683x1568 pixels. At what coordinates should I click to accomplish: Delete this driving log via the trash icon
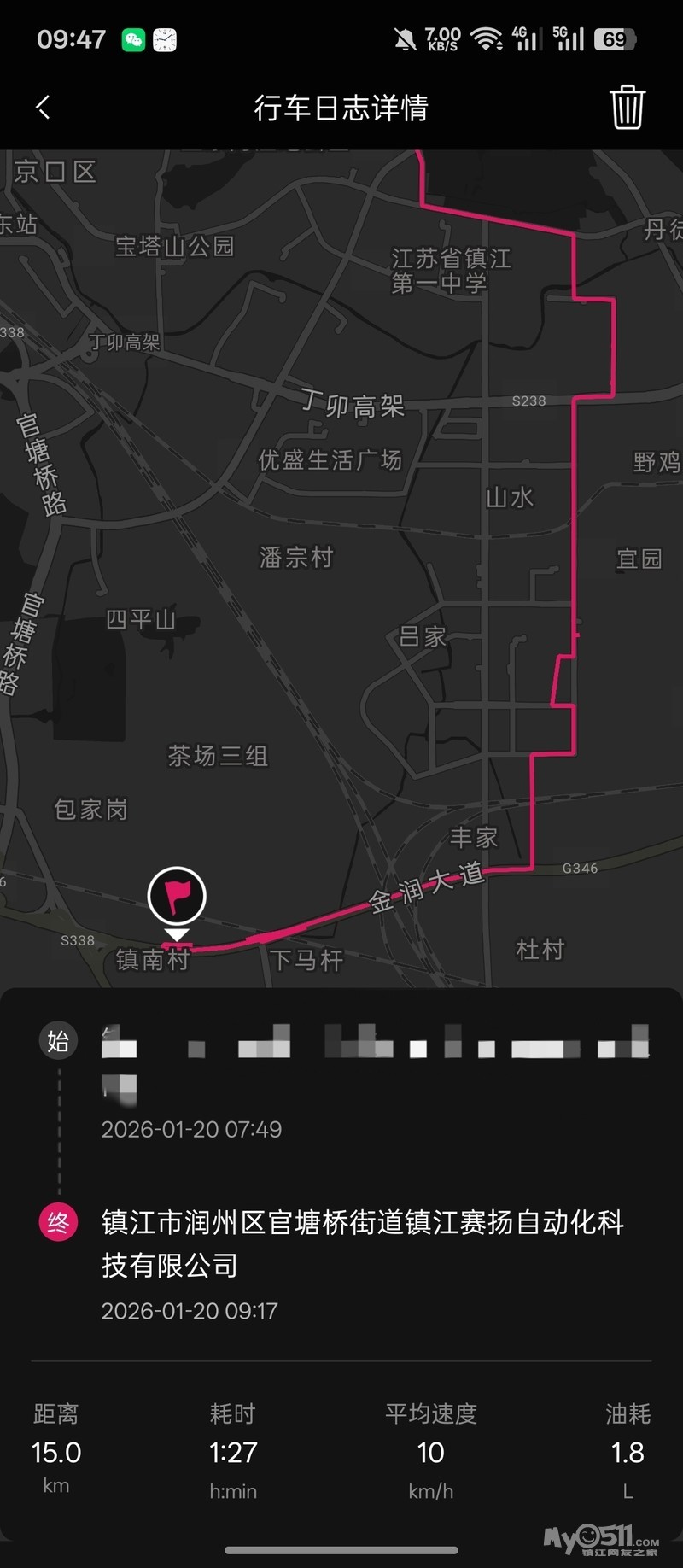627,108
